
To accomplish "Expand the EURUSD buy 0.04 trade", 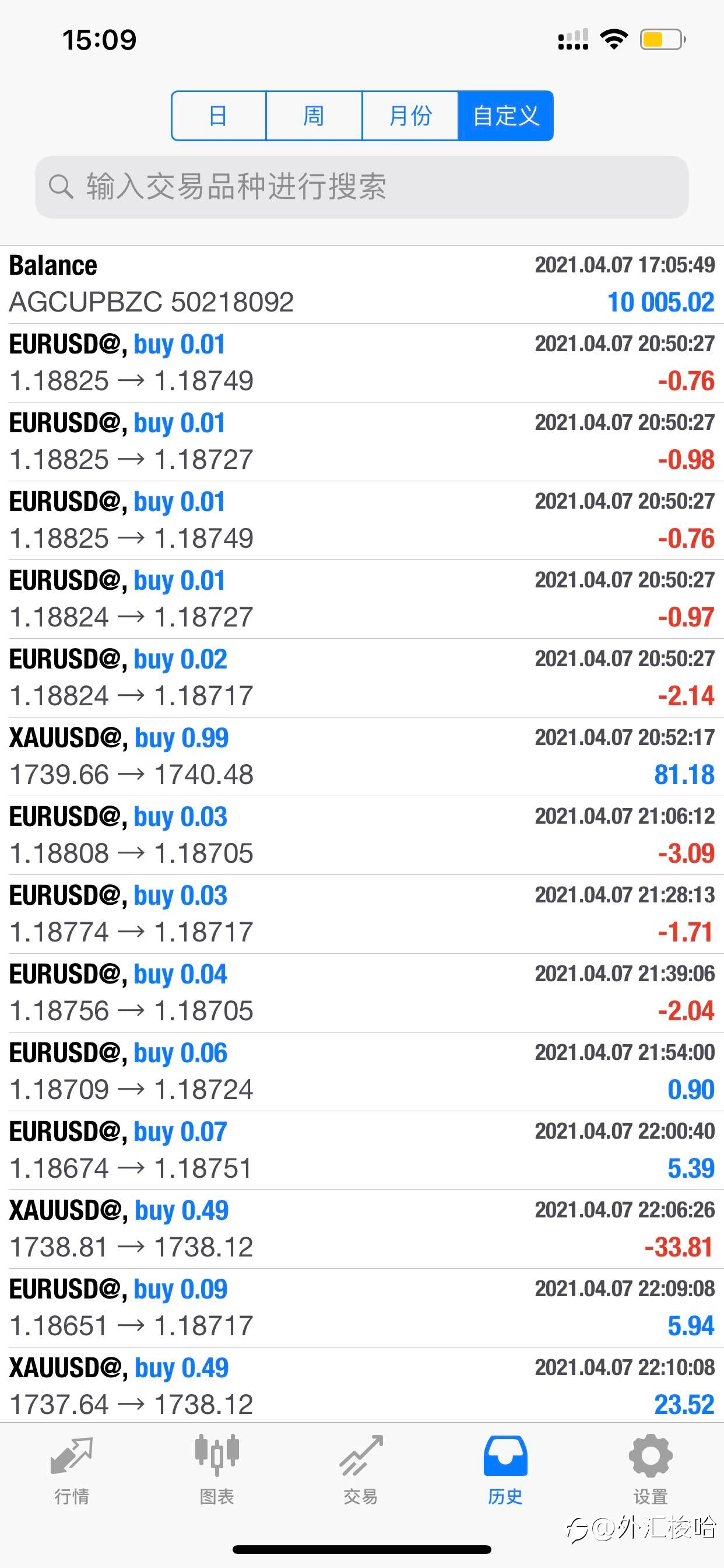I will [362, 993].
